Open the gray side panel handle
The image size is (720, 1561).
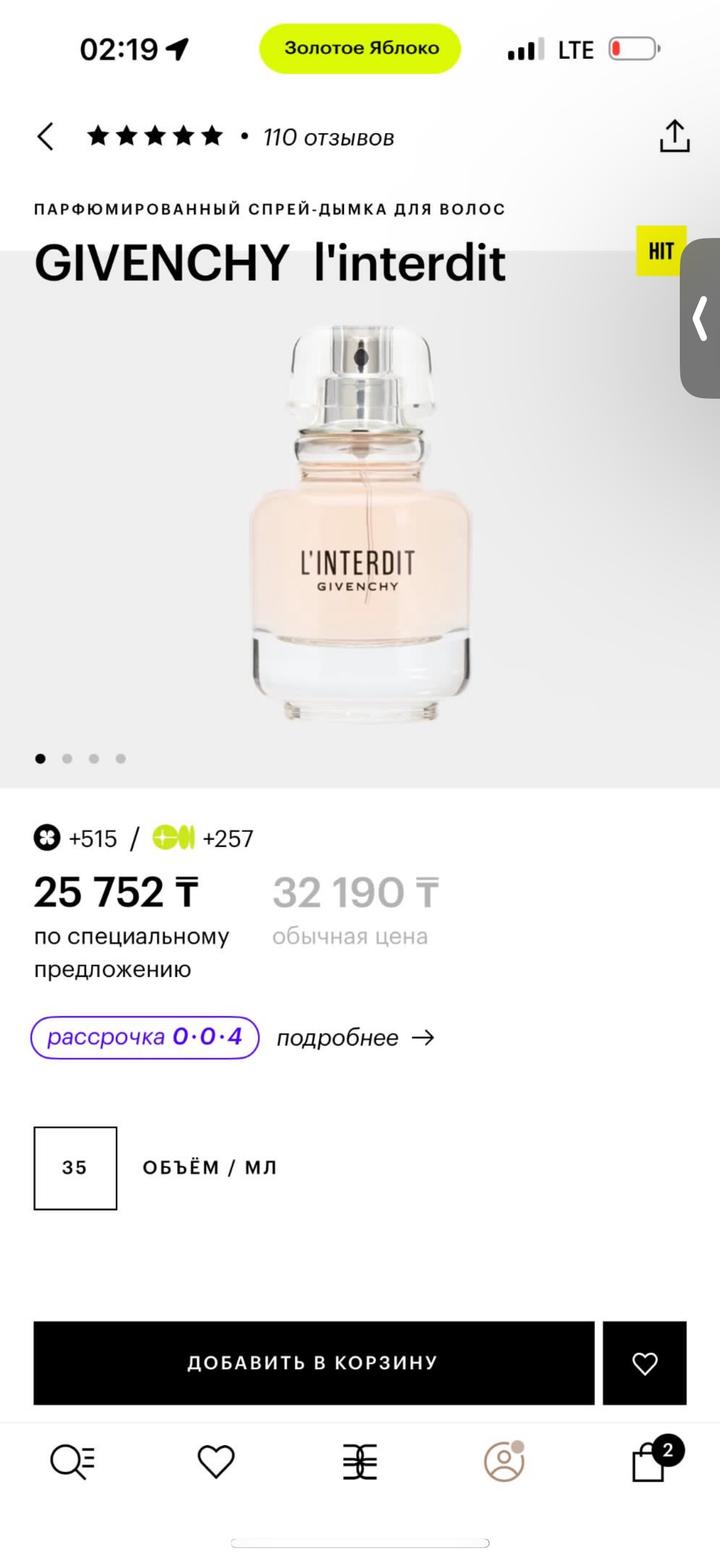click(700, 318)
